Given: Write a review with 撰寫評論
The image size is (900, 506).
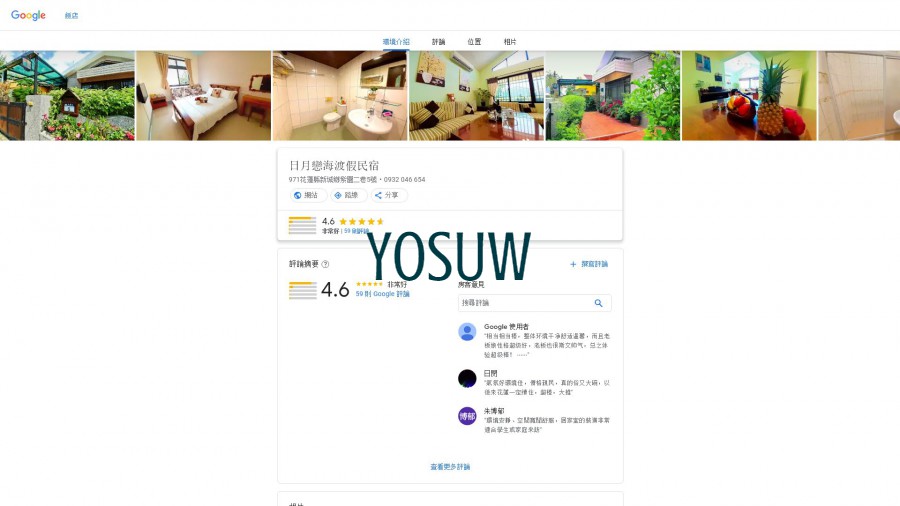Looking at the screenshot, I should coord(589,264).
